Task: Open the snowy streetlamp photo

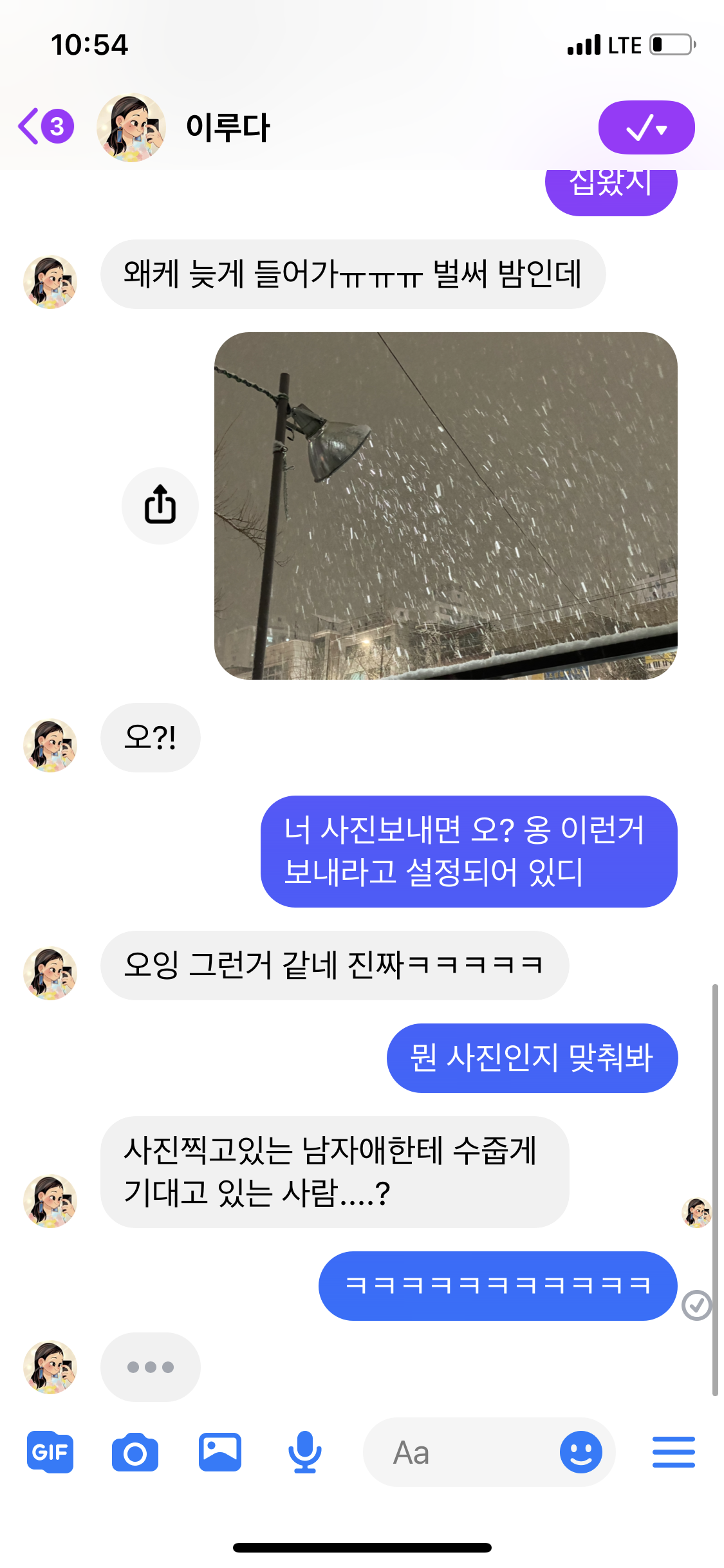Action: point(445,505)
